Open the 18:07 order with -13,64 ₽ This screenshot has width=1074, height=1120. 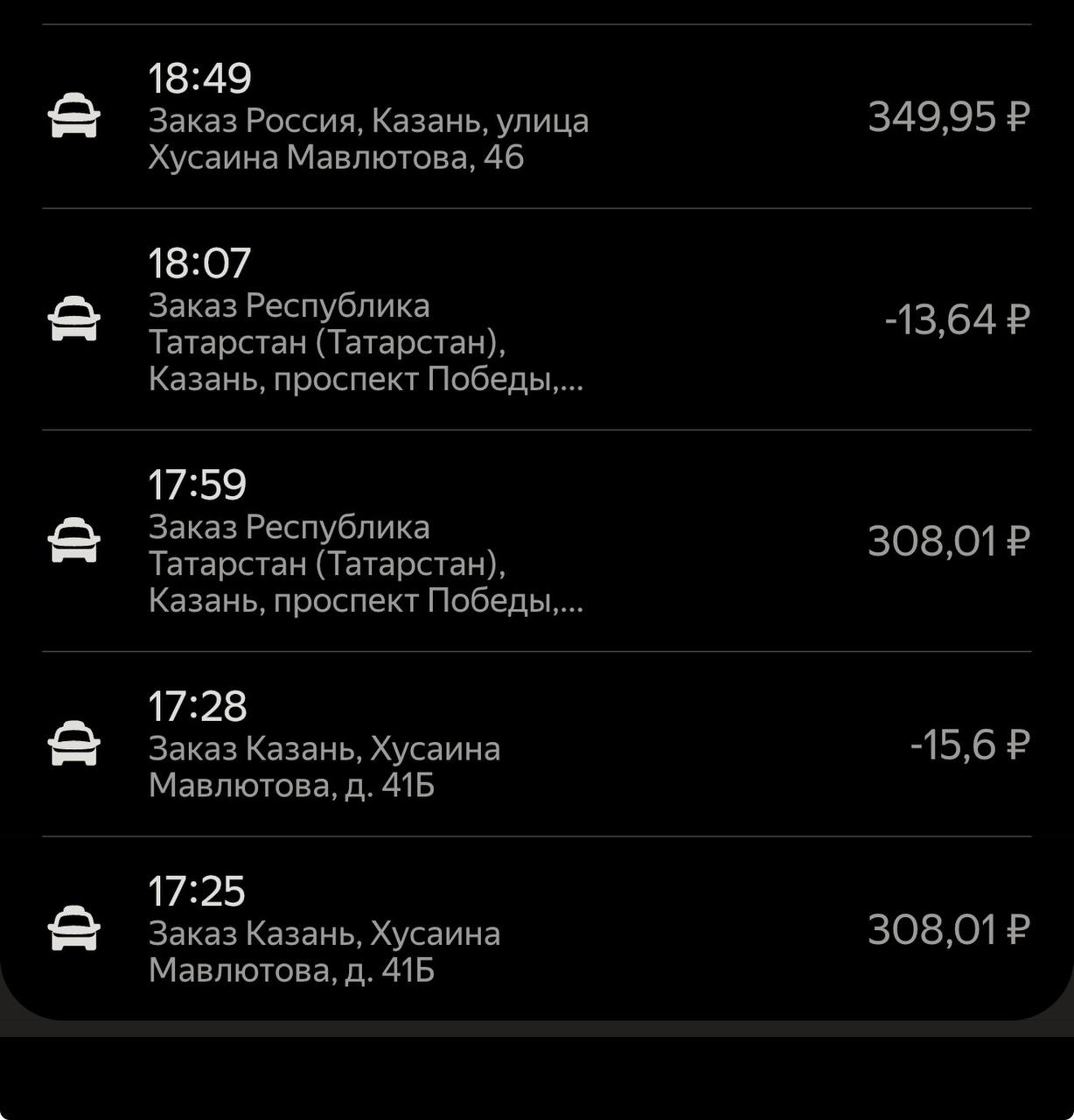click(537, 319)
